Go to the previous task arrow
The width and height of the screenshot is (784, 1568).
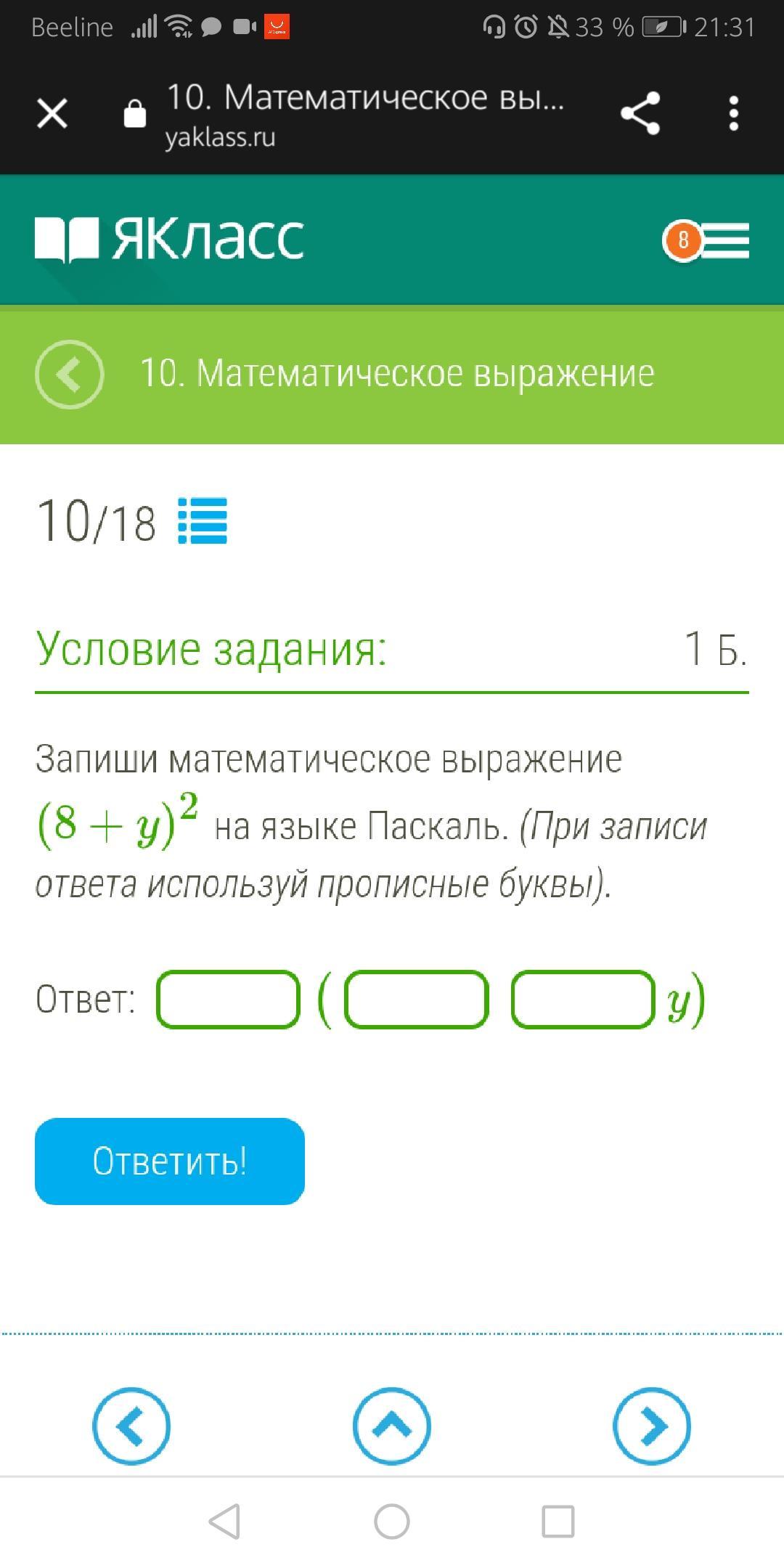pos(131,1426)
